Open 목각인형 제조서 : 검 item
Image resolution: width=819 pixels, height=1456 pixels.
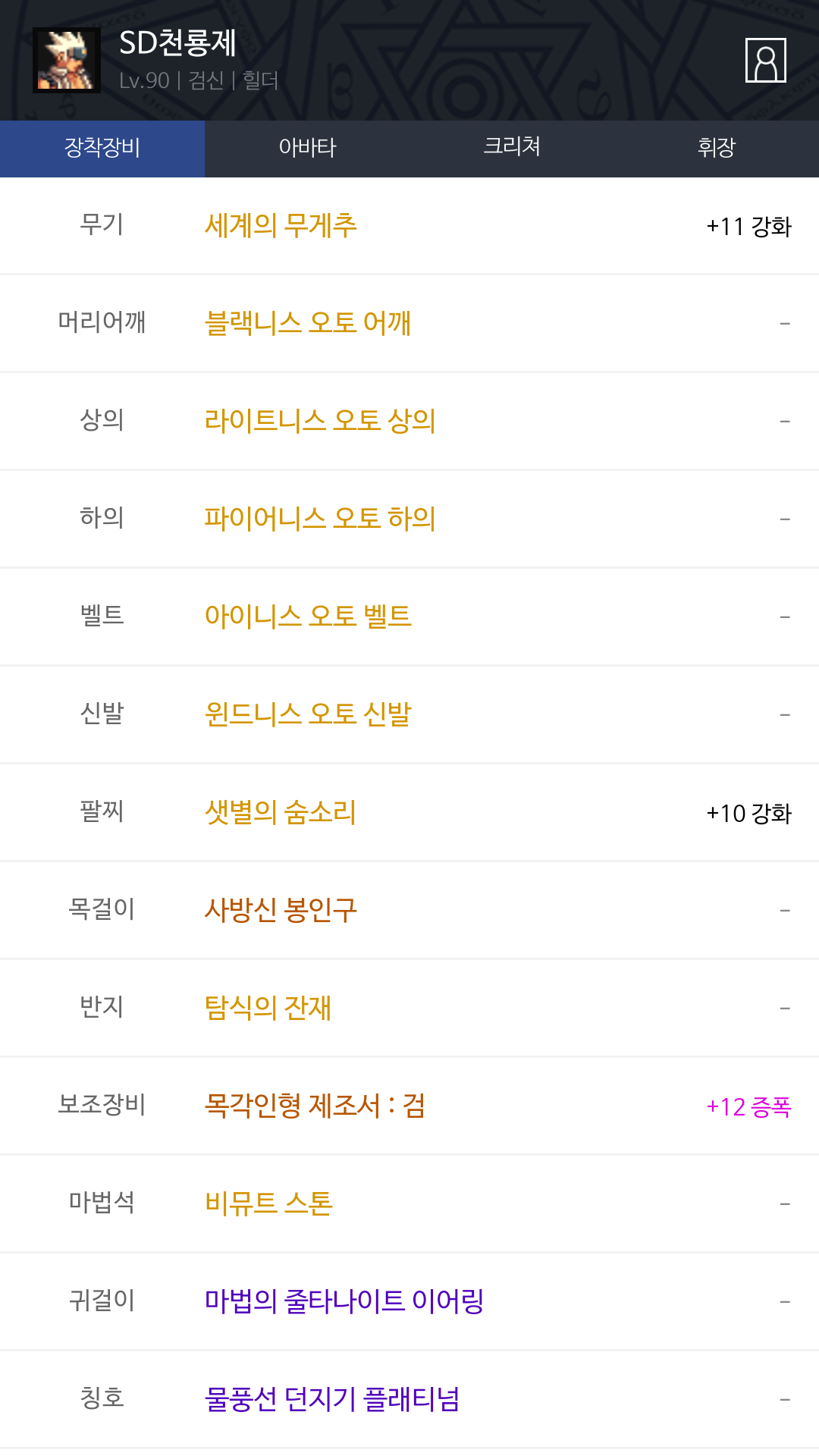coord(314,1106)
